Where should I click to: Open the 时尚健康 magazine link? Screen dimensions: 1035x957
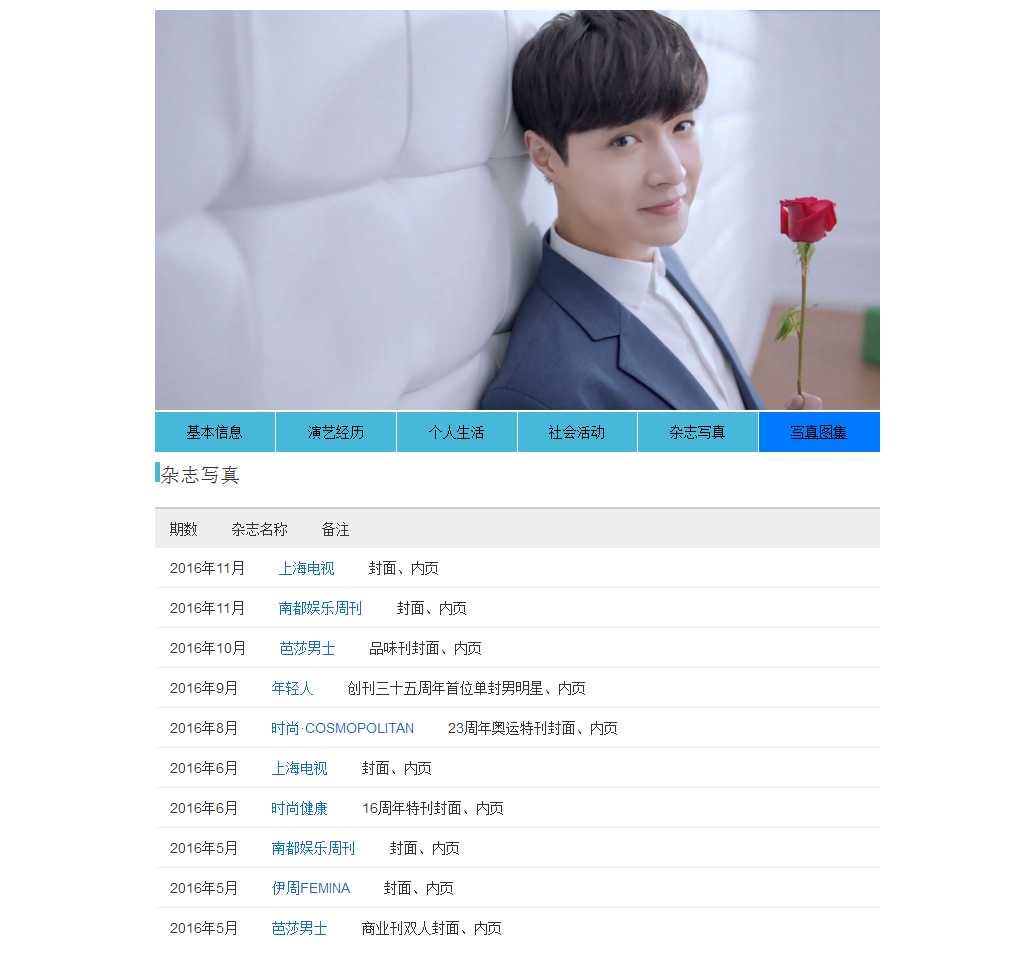(299, 808)
